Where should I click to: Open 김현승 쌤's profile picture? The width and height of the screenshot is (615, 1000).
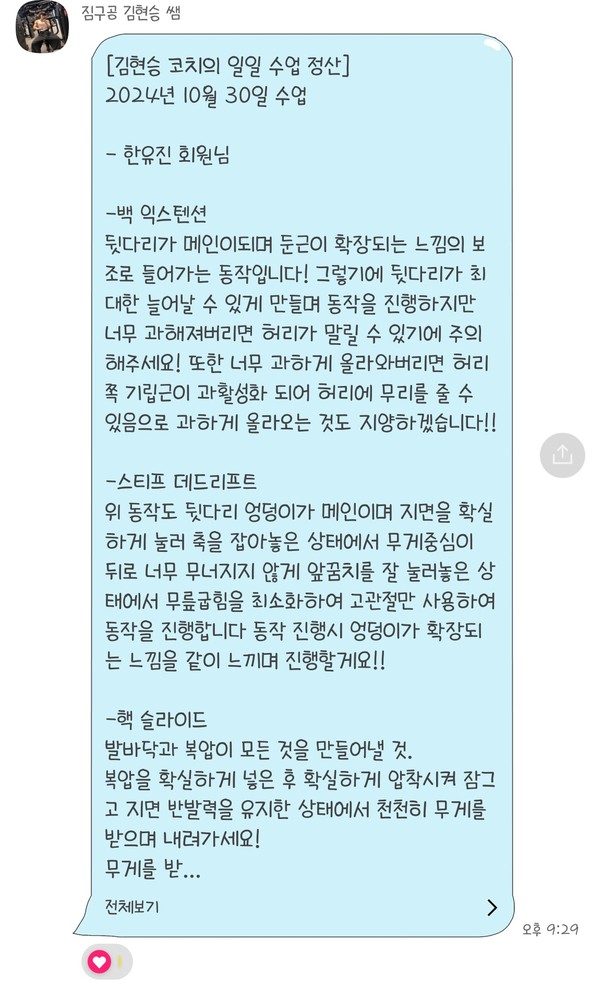click(x=42, y=27)
